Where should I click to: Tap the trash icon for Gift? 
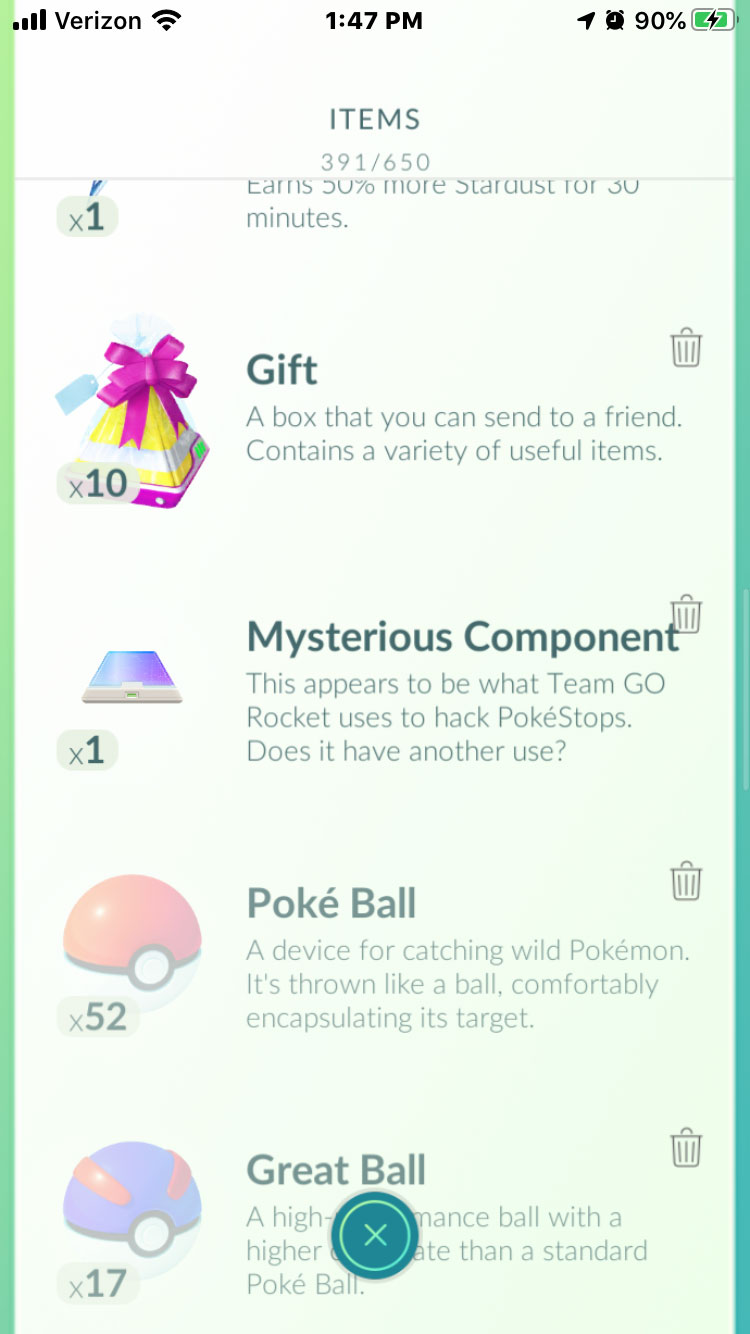click(x=686, y=348)
